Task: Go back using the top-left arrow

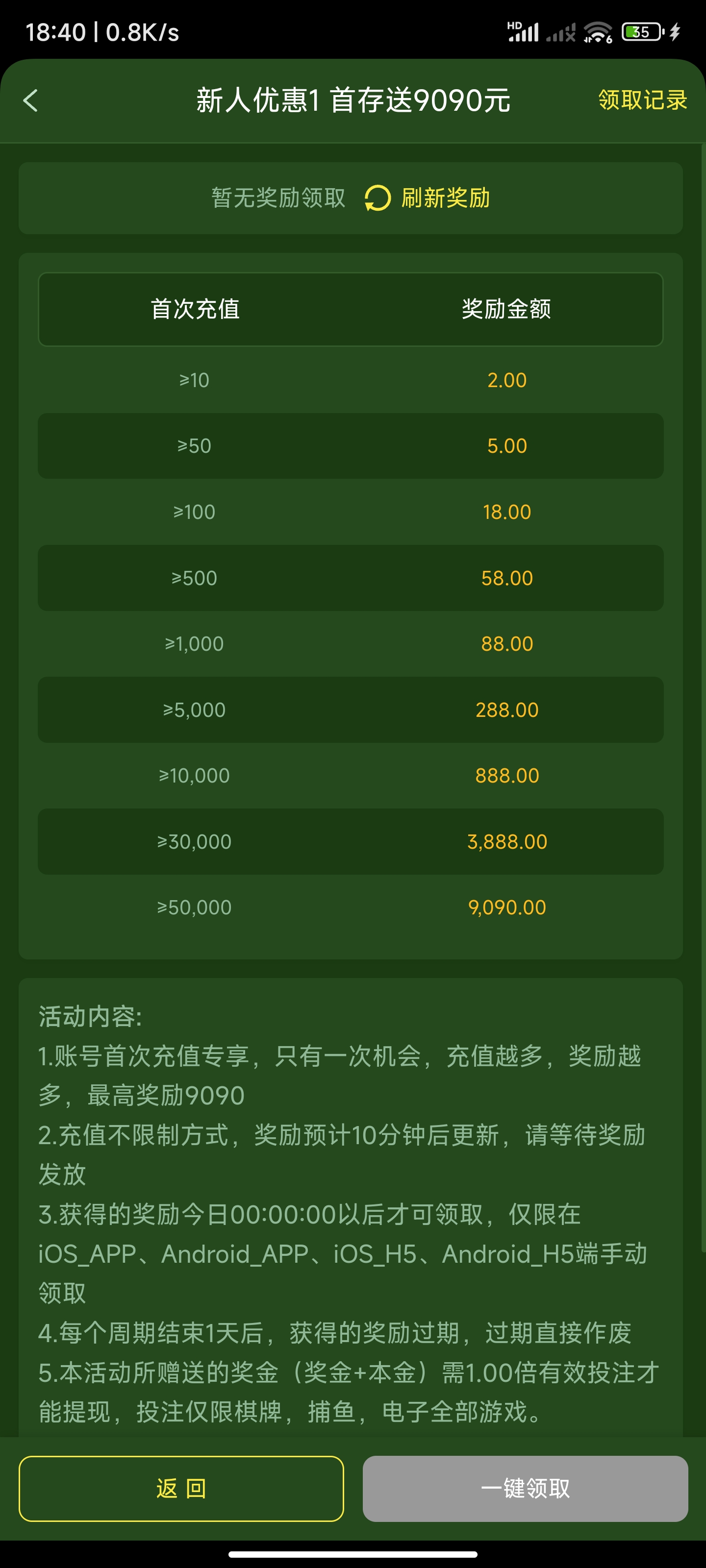Action: (30, 100)
